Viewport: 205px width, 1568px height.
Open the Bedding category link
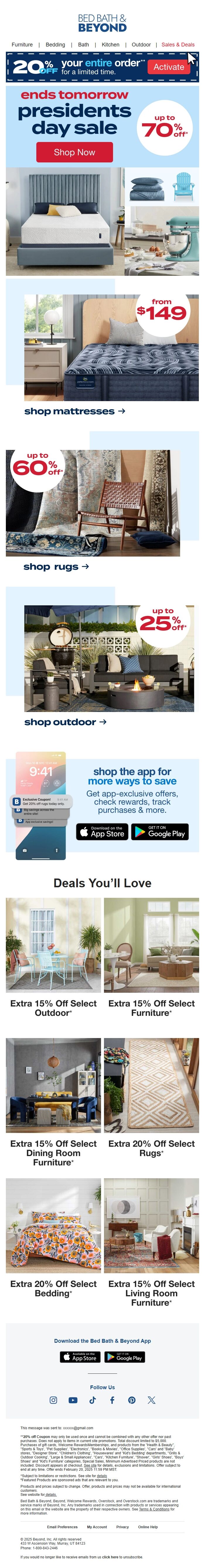(x=55, y=44)
